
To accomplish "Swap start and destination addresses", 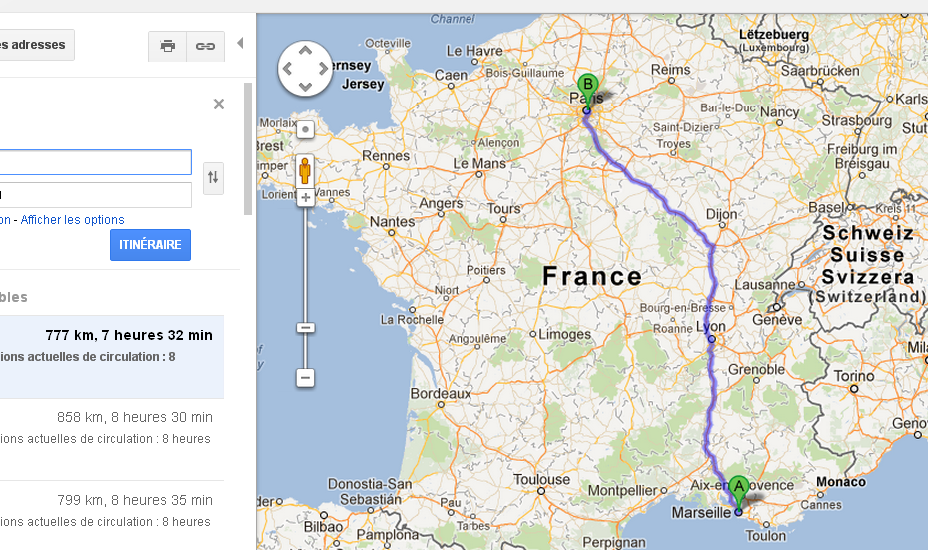I will [213, 178].
